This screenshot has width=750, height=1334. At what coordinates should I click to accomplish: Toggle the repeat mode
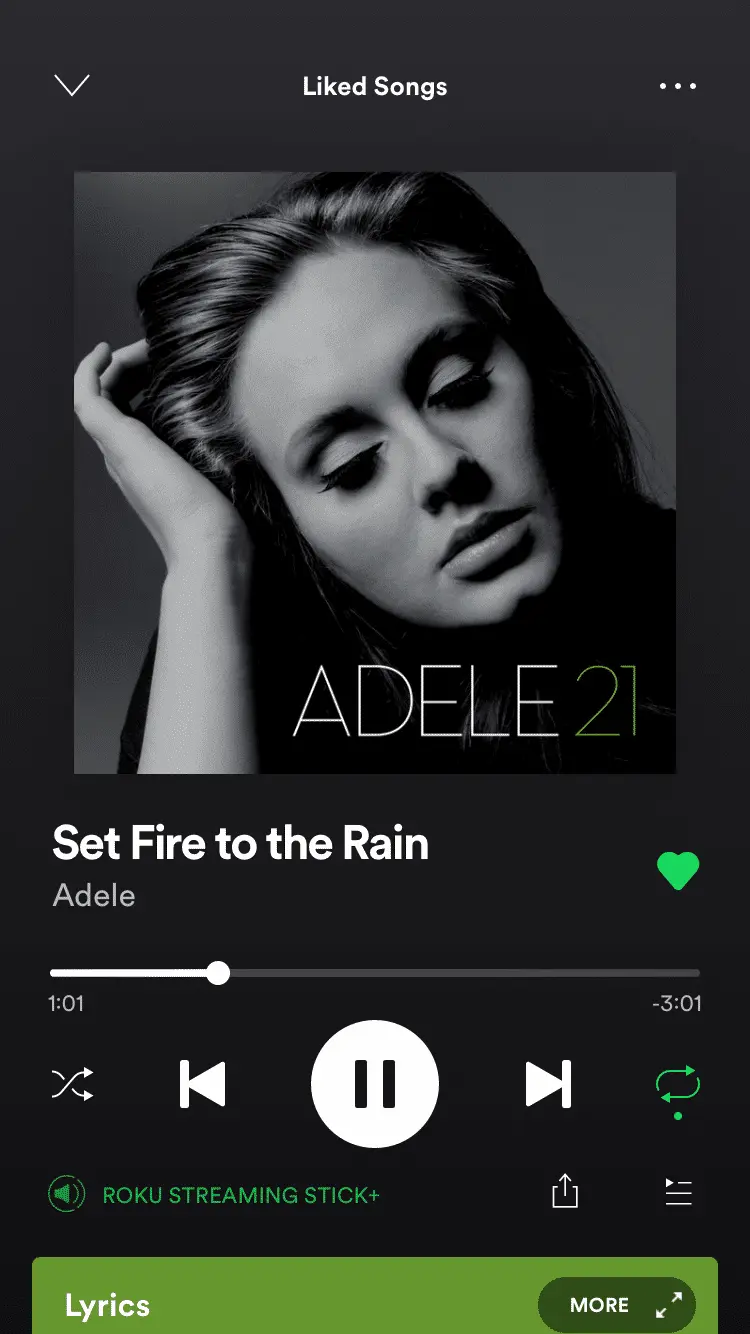pyautogui.click(x=678, y=1084)
